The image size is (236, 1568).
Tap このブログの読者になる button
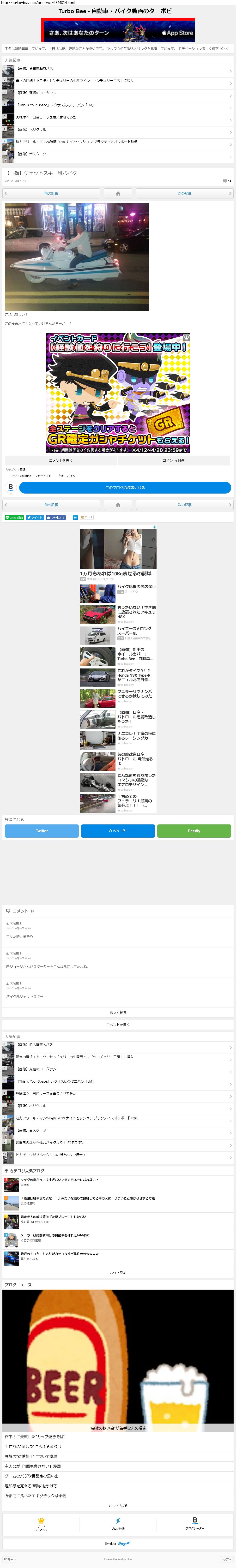125,488
